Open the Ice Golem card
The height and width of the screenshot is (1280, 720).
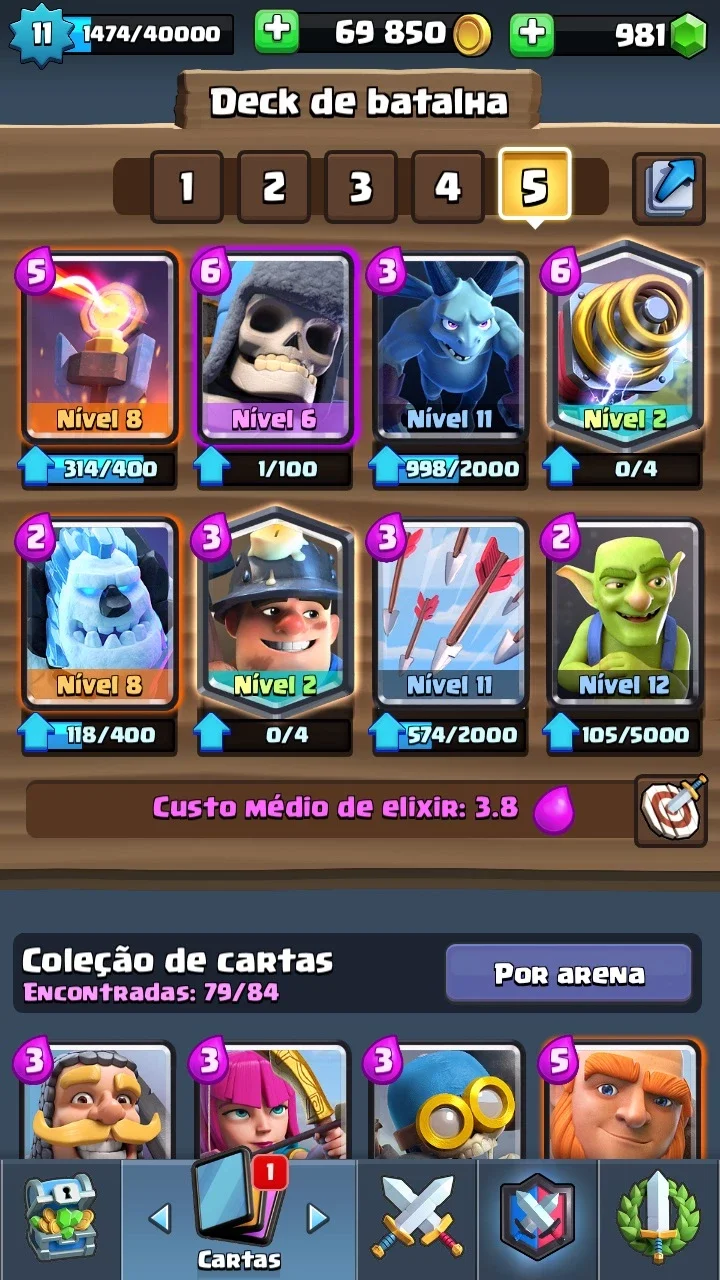tap(100, 612)
